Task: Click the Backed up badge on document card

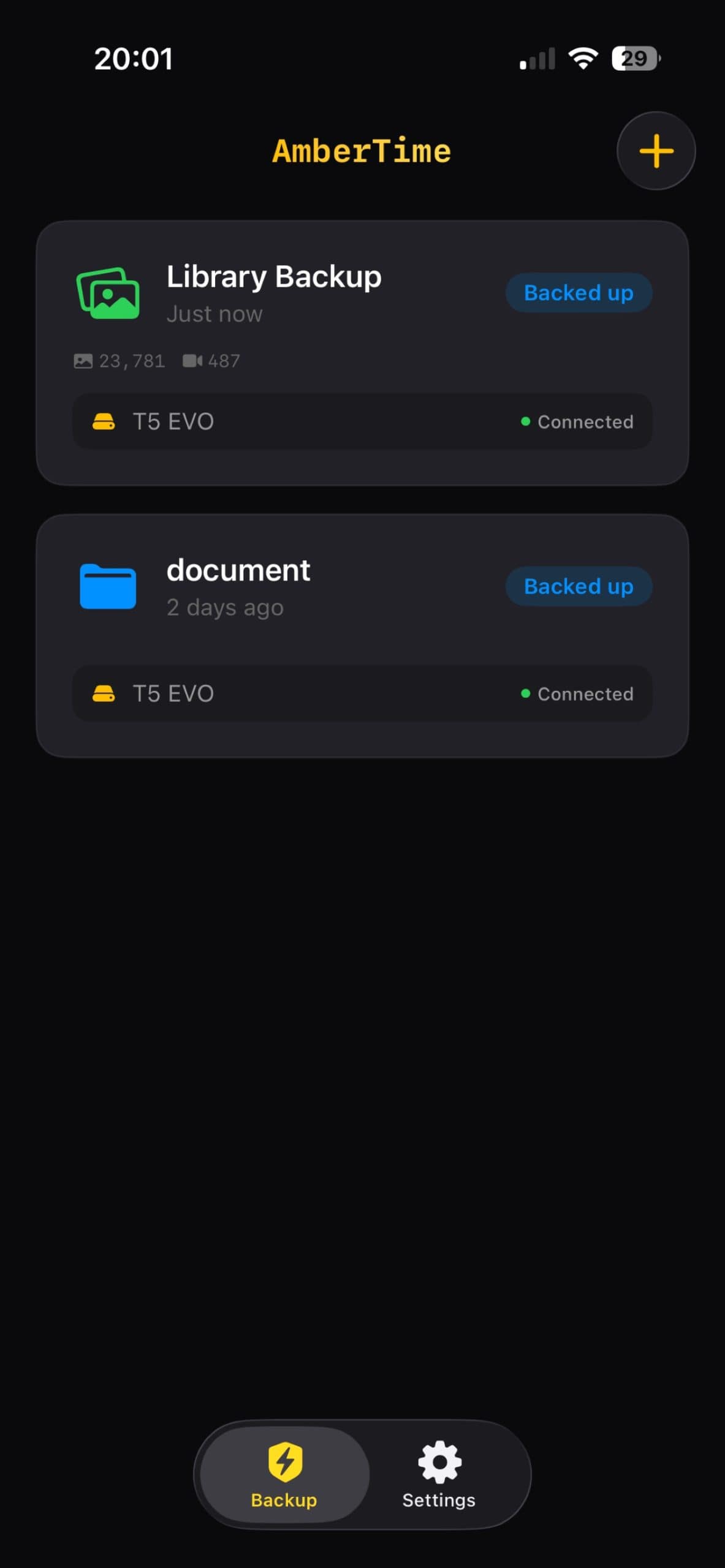Action: 578,586
